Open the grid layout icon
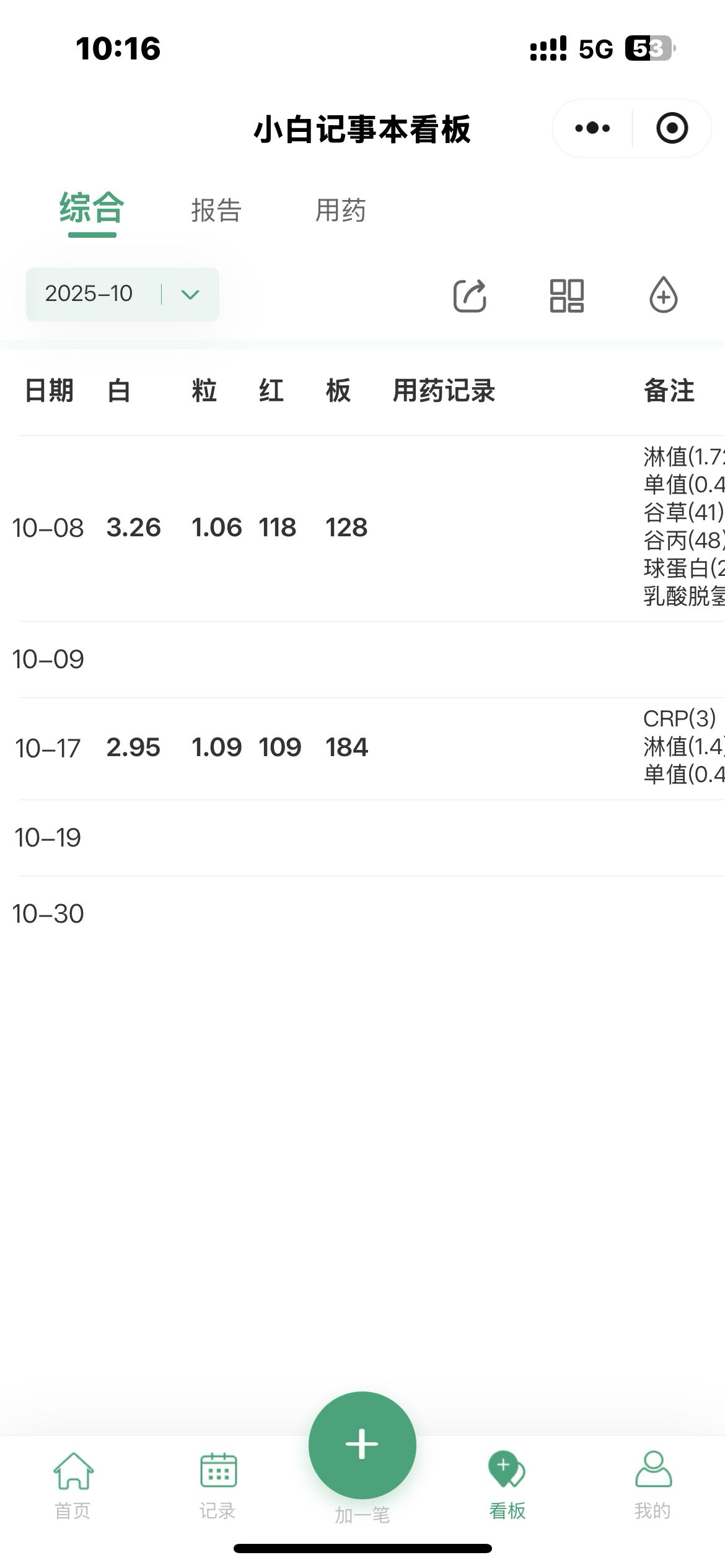This screenshot has height=1568, width=725. pyautogui.click(x=566, y=295)
